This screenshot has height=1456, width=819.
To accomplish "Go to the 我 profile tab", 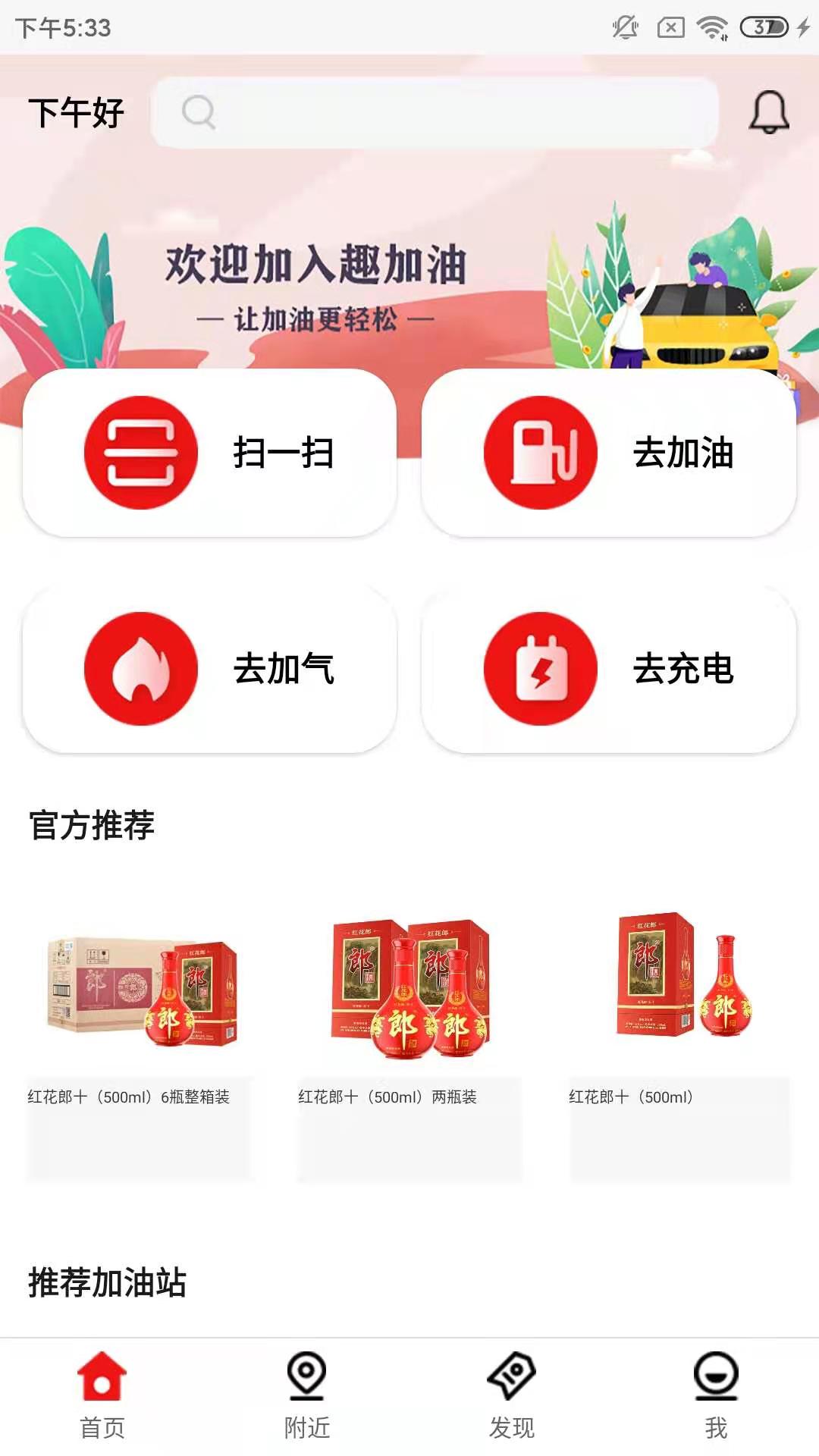I will pyautogui.click(x=716, y=1395).
